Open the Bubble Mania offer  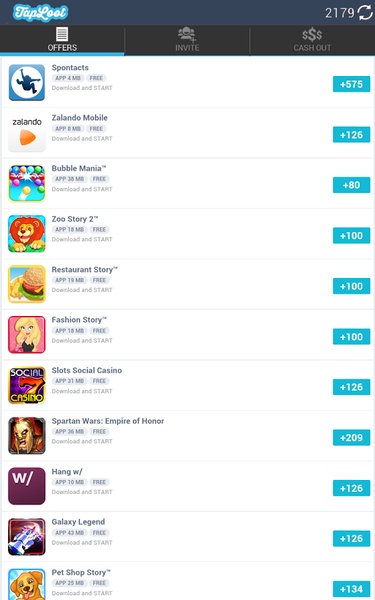[x=188, y=183]
